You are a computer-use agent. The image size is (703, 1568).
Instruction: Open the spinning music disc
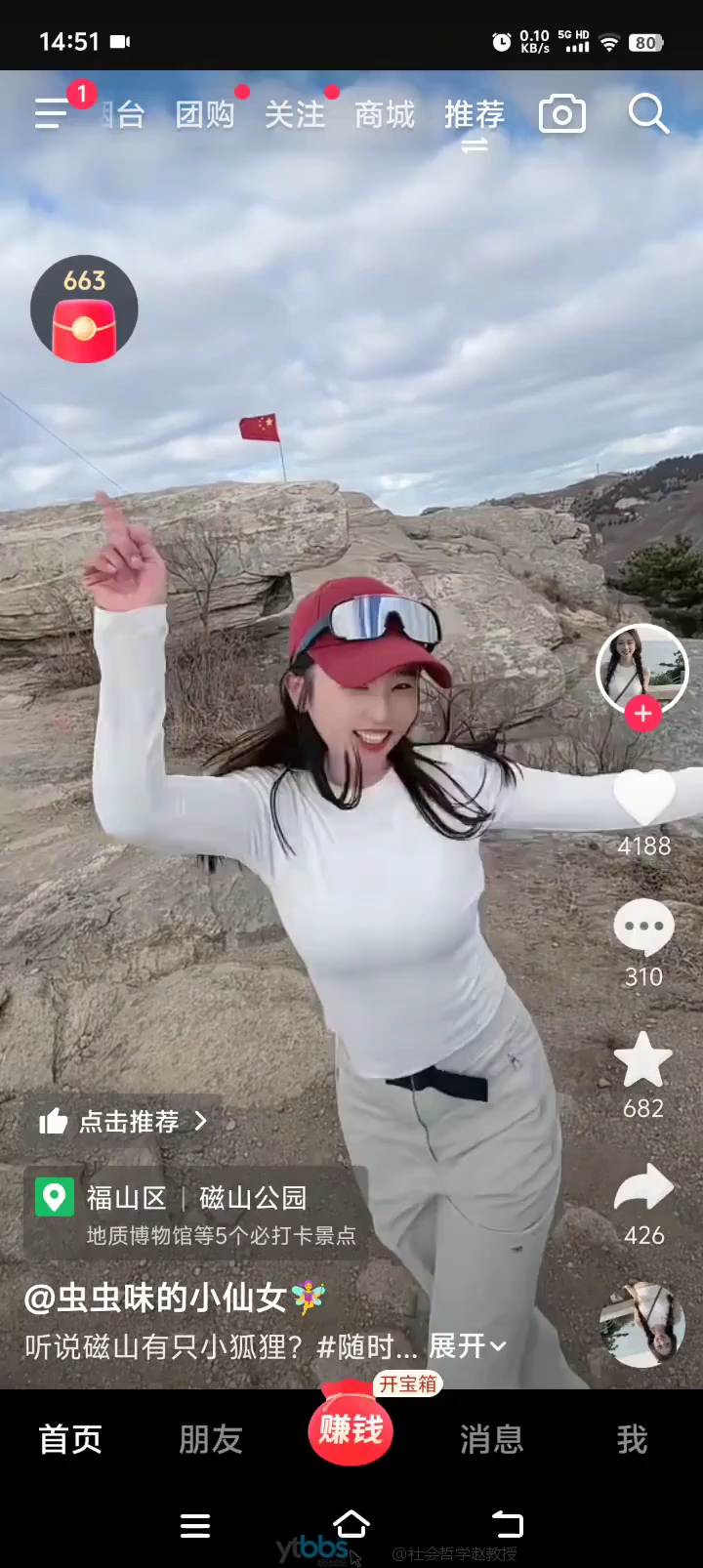(642, 1325)
